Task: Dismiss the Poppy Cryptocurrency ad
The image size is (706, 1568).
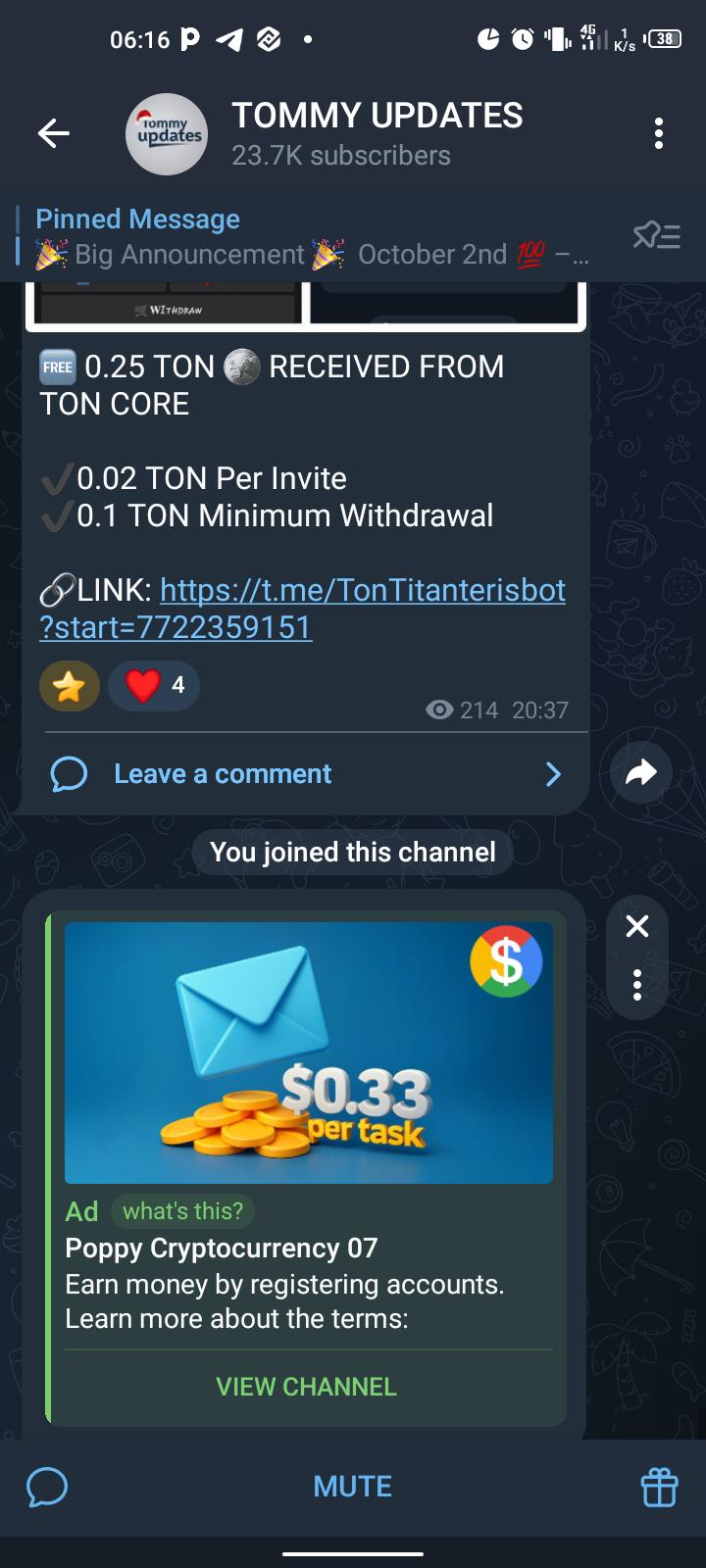Action: 637,926
